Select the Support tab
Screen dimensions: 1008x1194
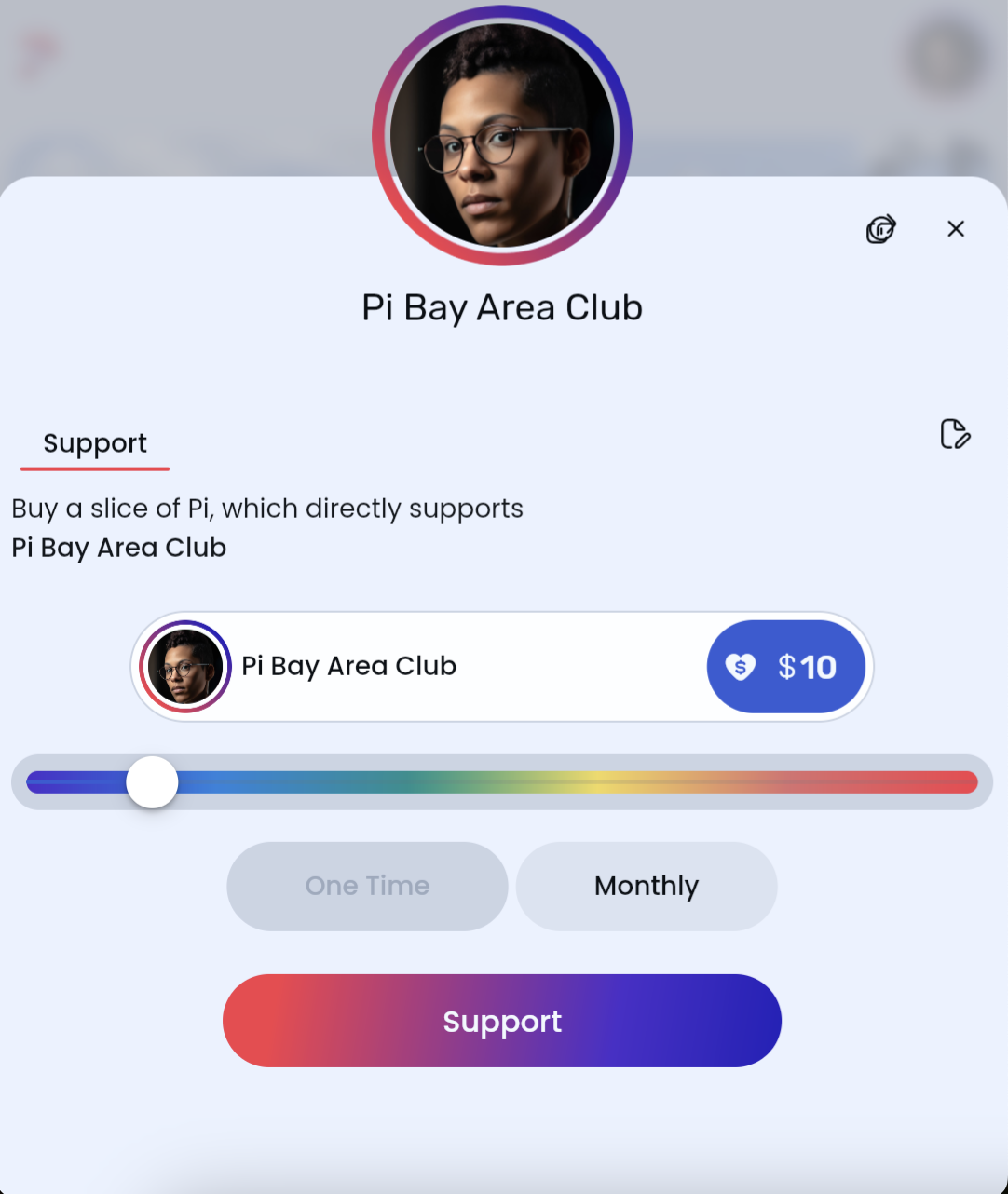95,443
